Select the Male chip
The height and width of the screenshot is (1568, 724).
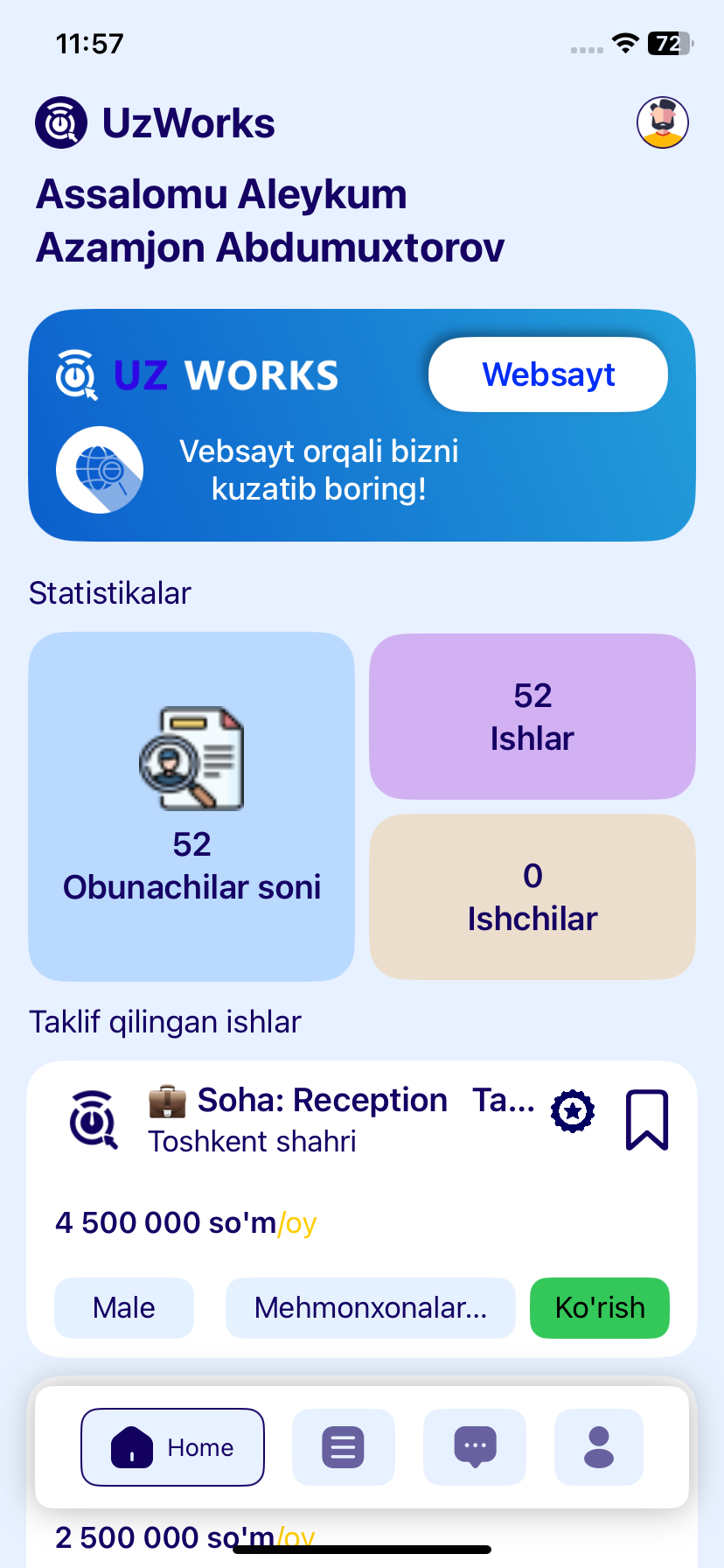[124, 1308]
